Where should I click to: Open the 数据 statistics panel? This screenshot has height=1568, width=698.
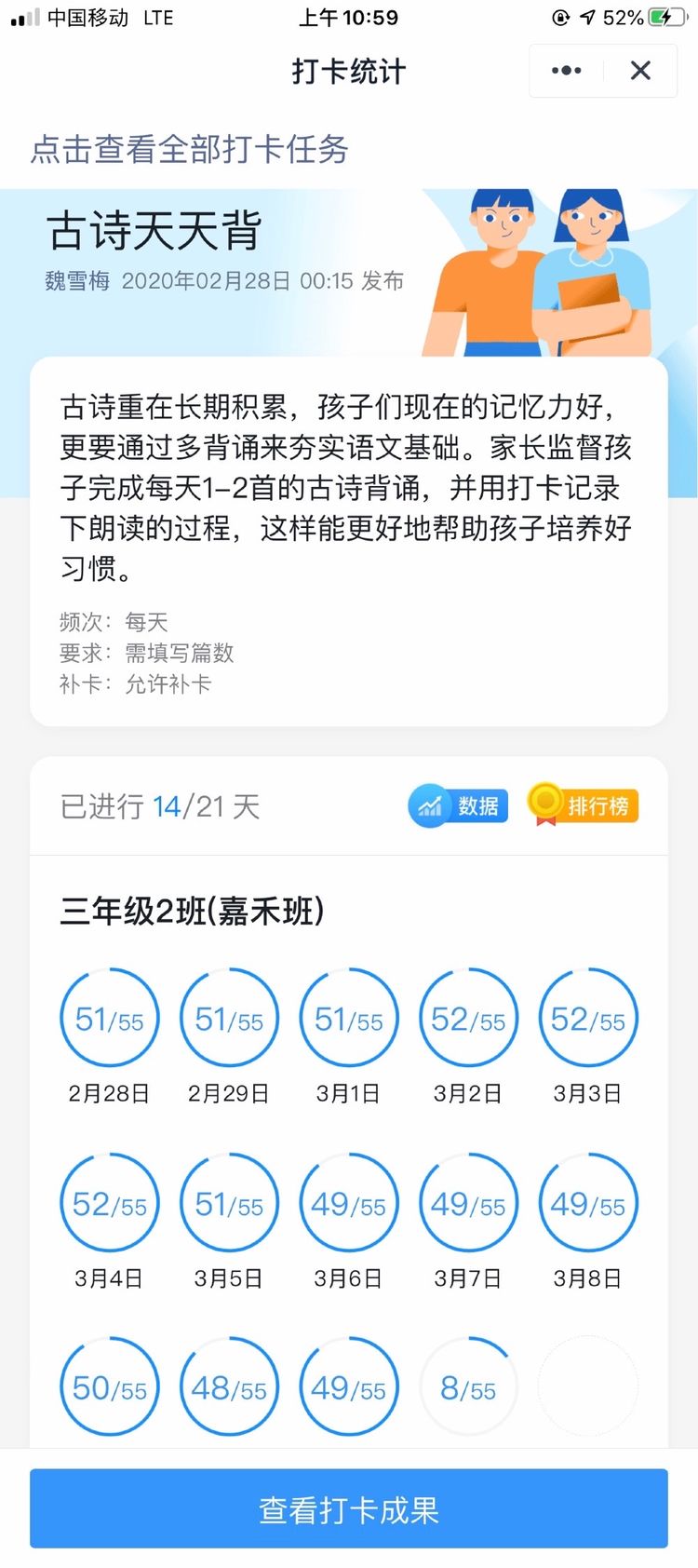[458, 805]
